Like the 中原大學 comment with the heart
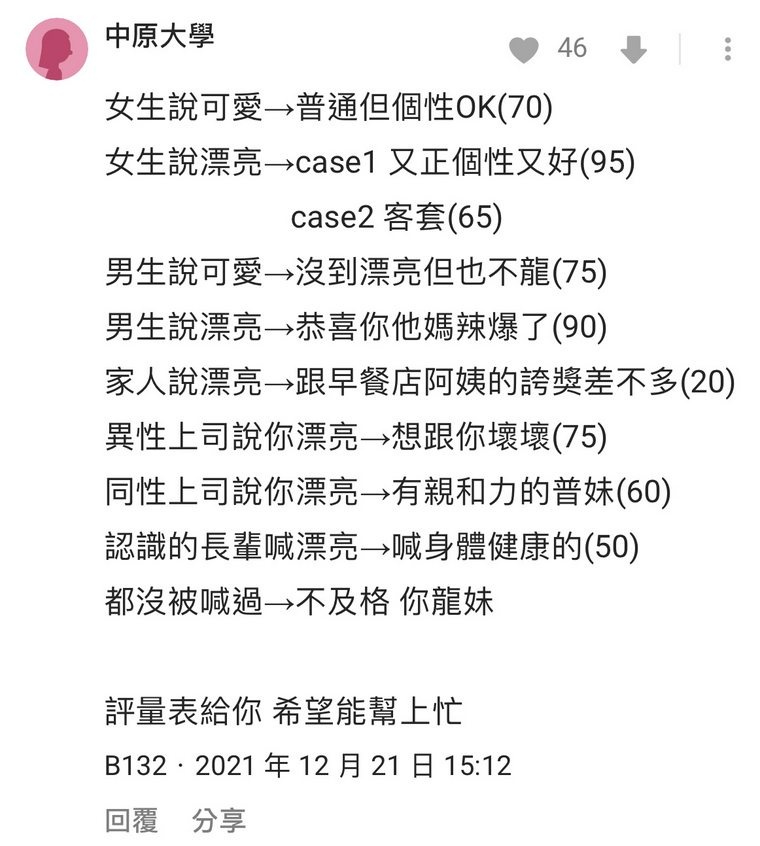Screen dimensions: 760x846 523,49
